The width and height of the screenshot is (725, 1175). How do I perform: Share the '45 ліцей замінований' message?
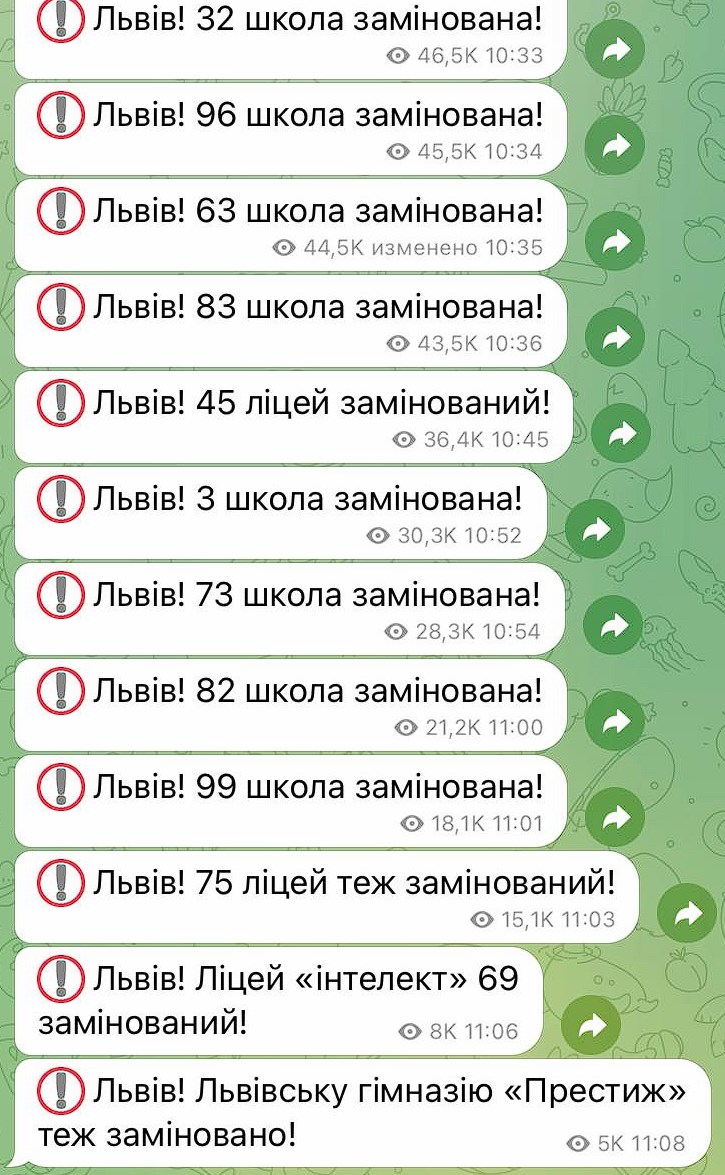621,433
